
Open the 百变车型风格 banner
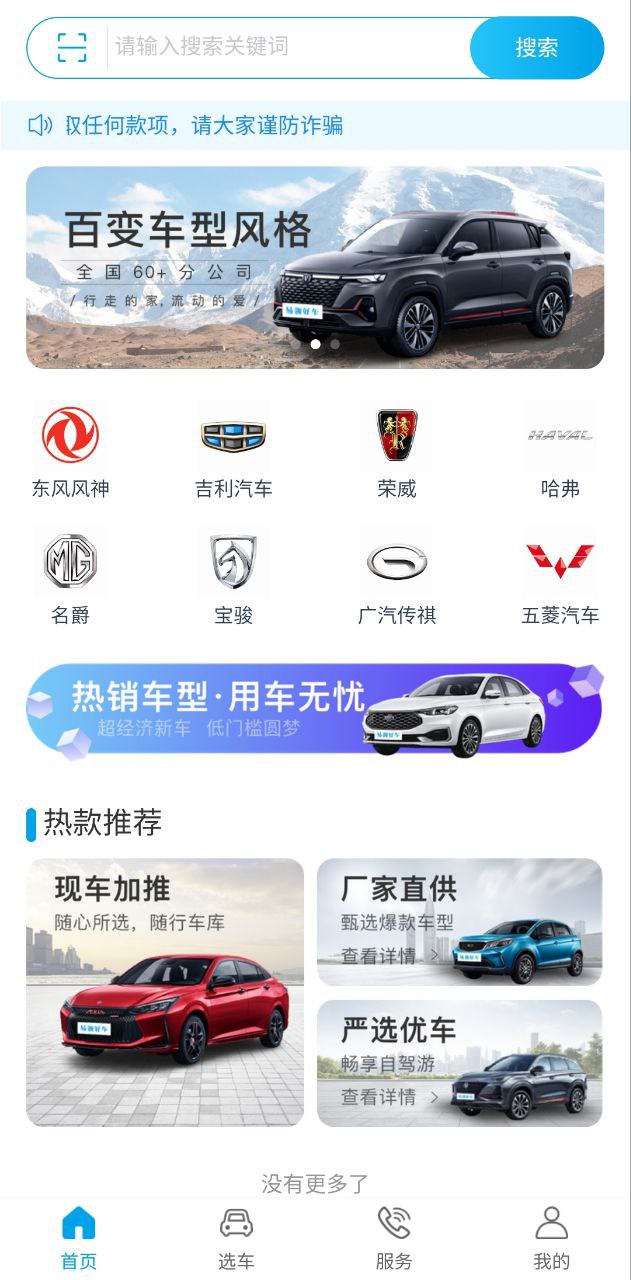tap(315, 267)
